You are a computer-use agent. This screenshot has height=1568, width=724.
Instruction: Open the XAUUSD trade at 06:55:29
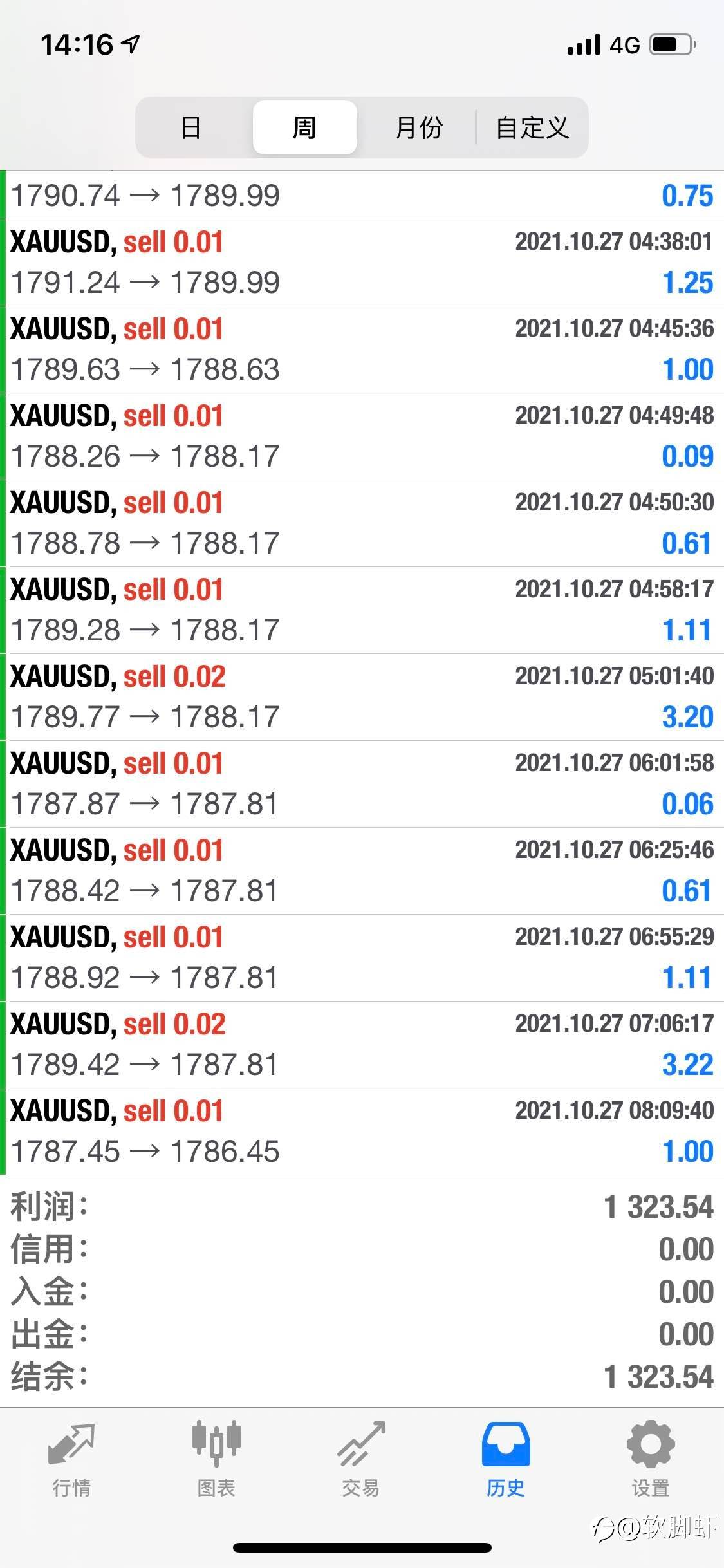[x=362, y=958]
